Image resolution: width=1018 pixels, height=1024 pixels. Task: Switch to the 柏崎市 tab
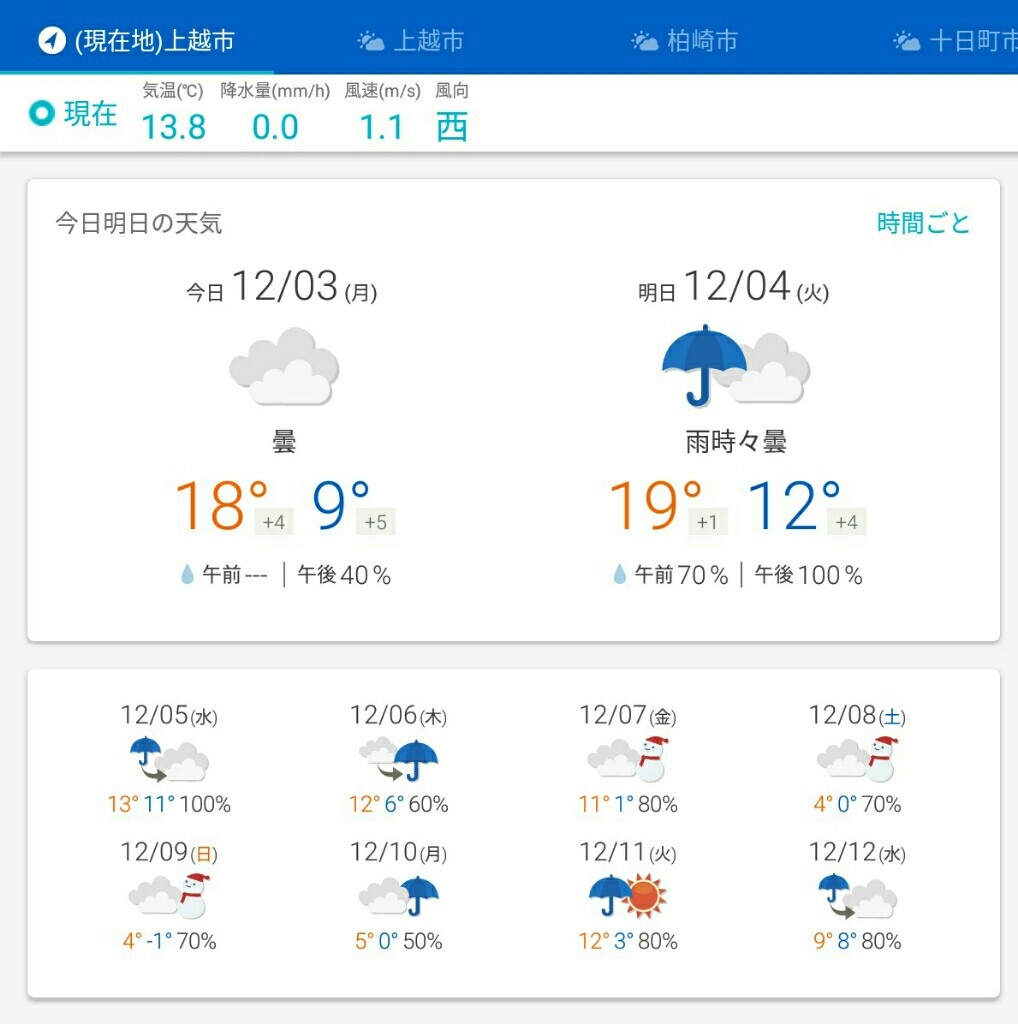685,41
